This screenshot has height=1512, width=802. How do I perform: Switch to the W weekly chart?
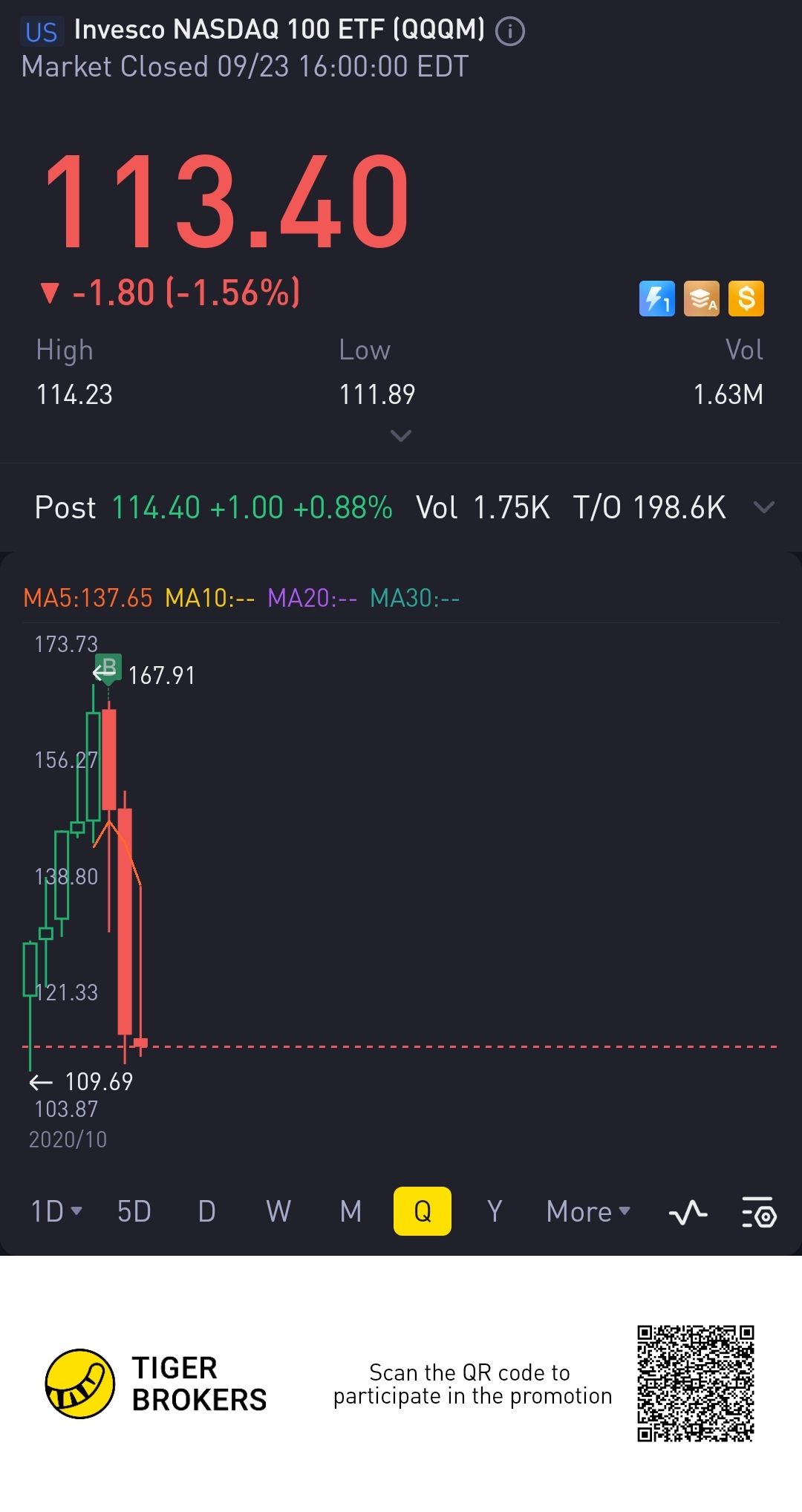tap(278, 1211)
